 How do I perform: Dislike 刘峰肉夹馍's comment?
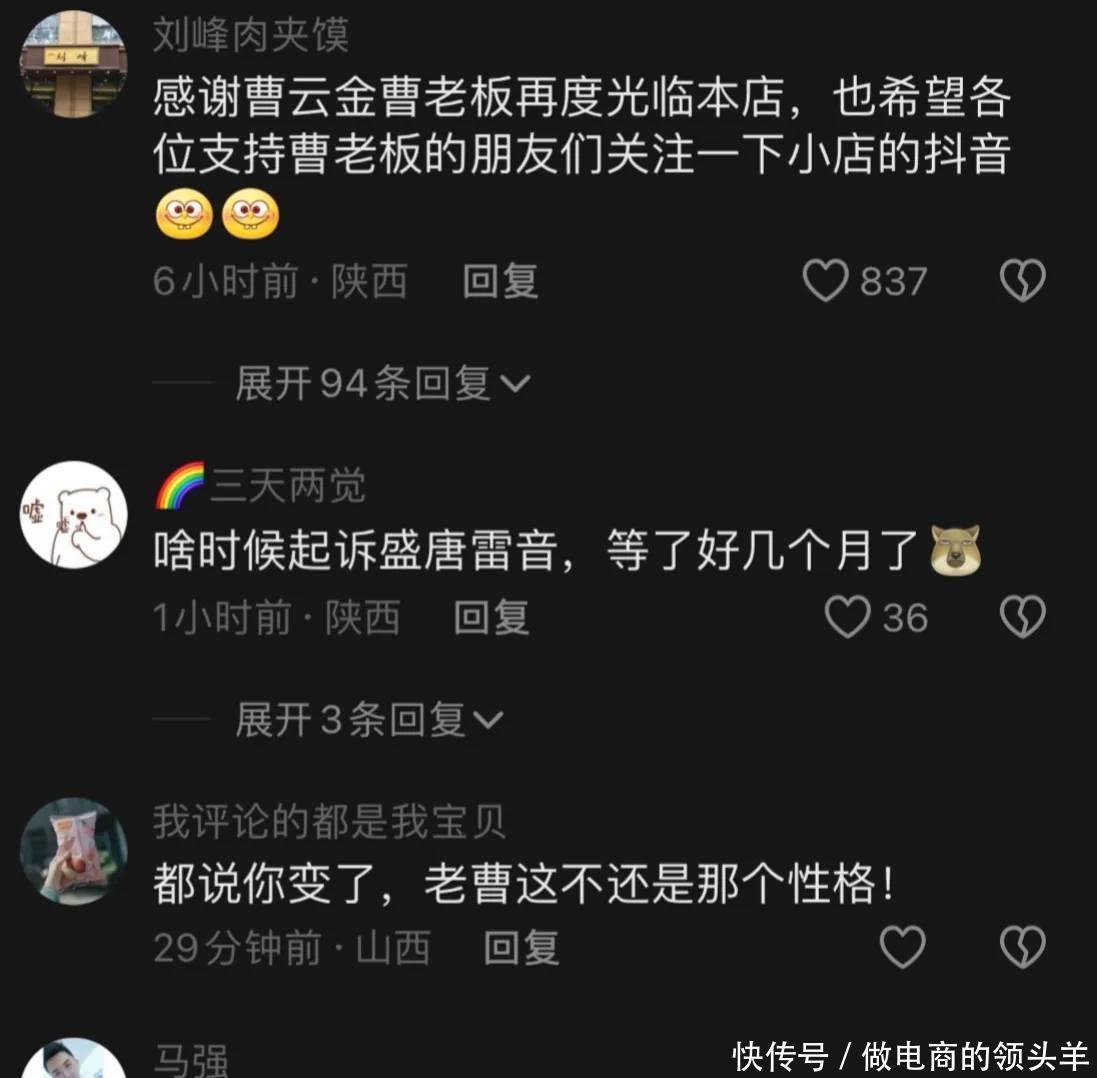pyautogui.click(x=1023, y=281)
